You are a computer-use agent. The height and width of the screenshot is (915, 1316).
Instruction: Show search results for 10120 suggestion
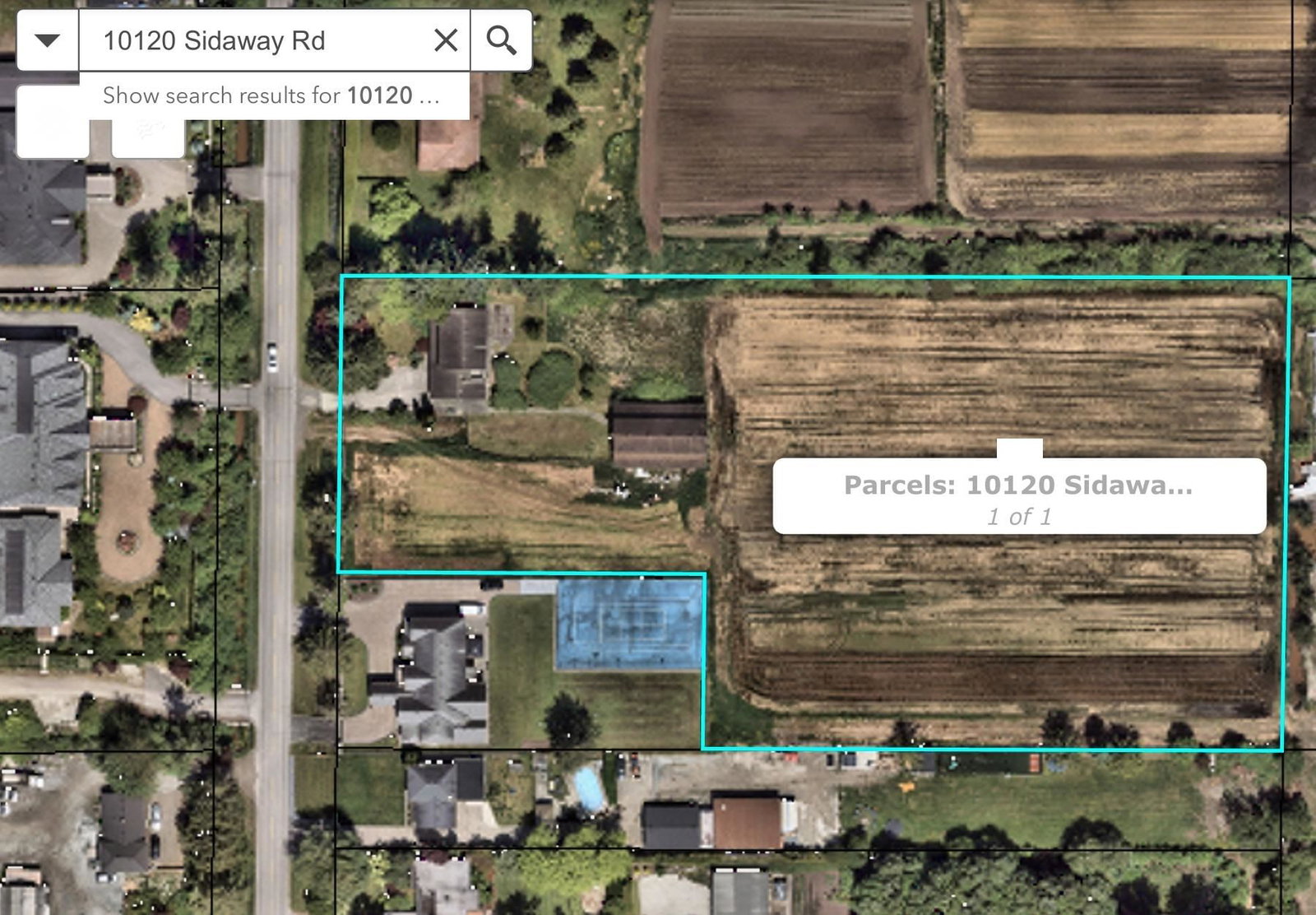coord(271,95)
